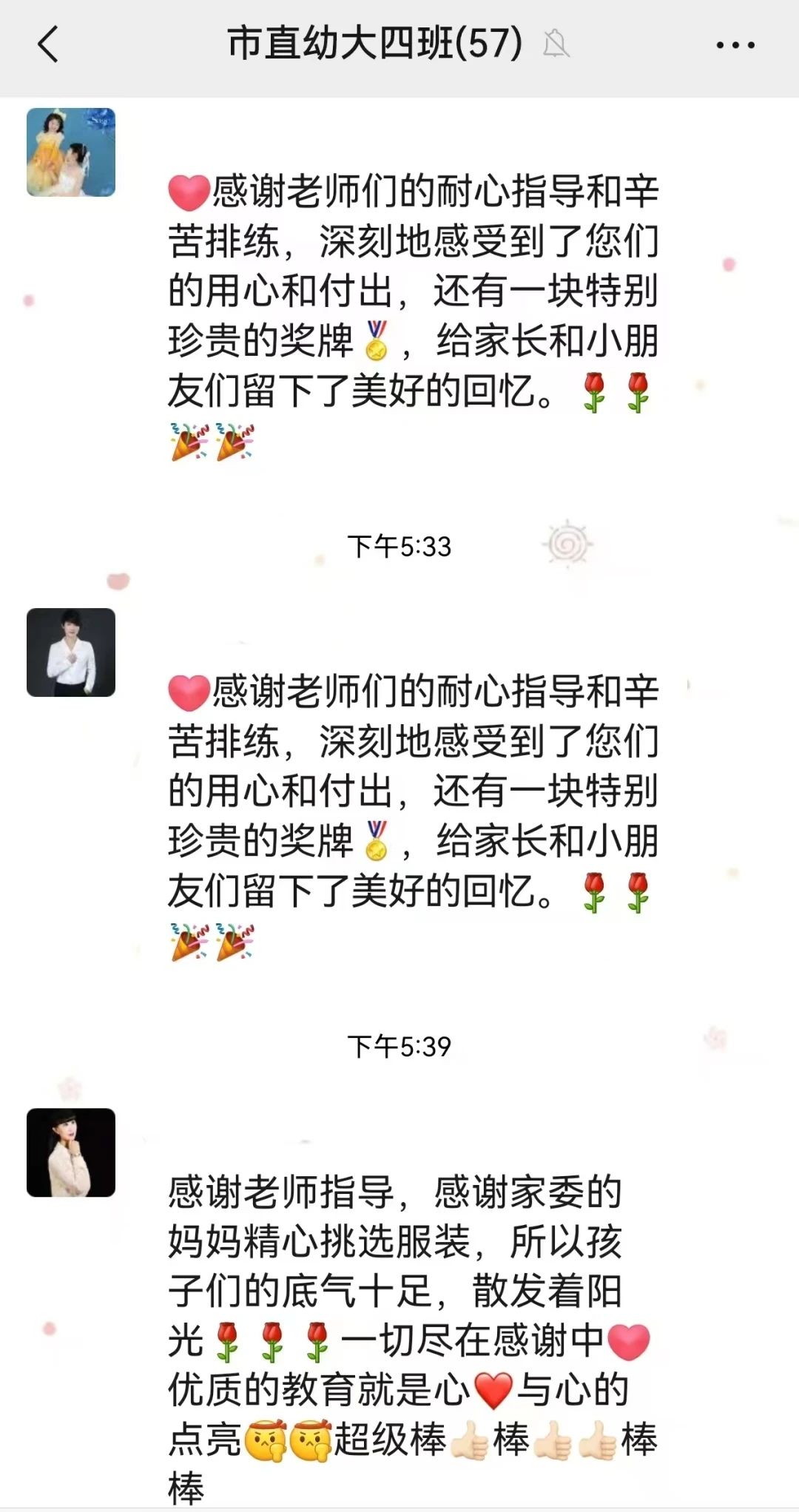Viewport: 799px width, 1512px height.
Task: Open the beige-jacket avatar profile
Action: tap(71, 1152)
